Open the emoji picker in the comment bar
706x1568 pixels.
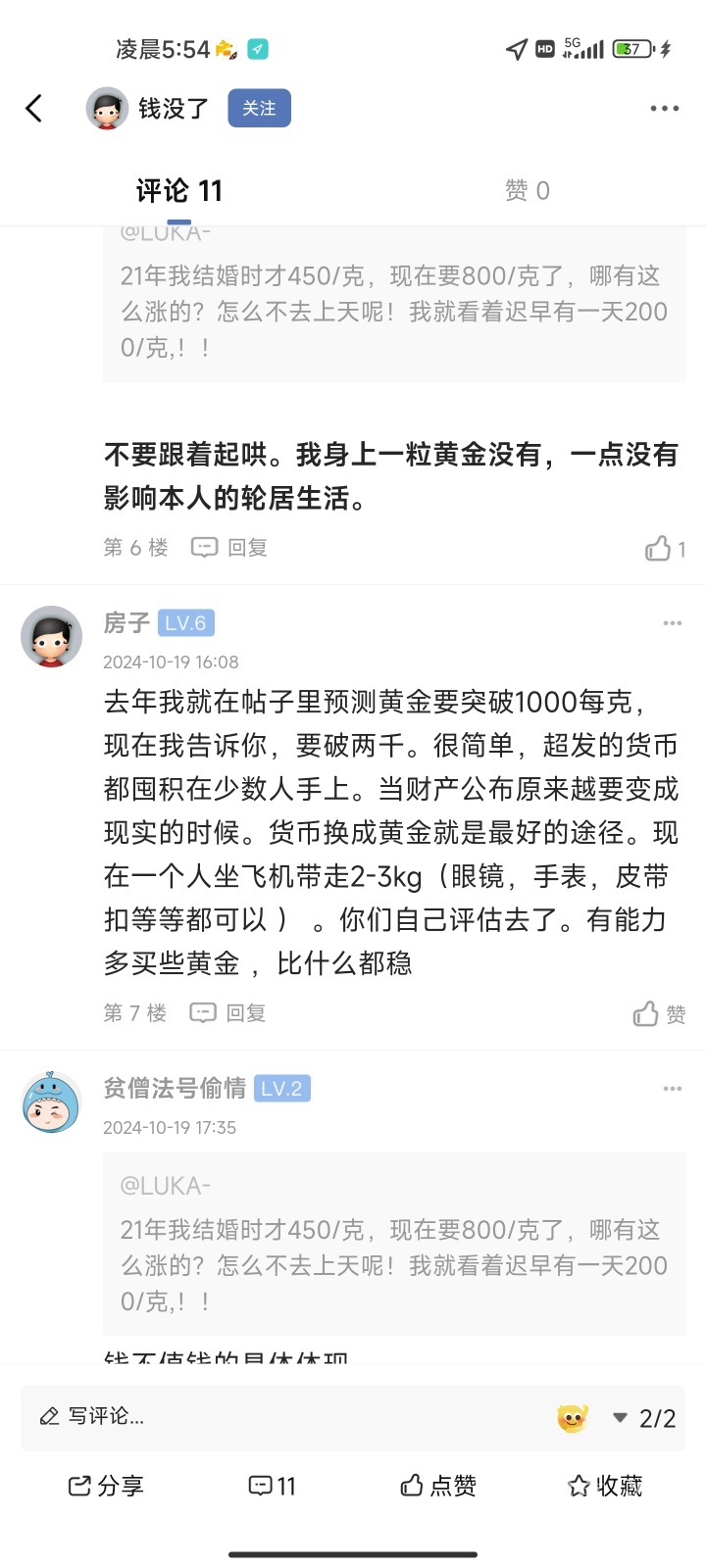point(572,1418)
